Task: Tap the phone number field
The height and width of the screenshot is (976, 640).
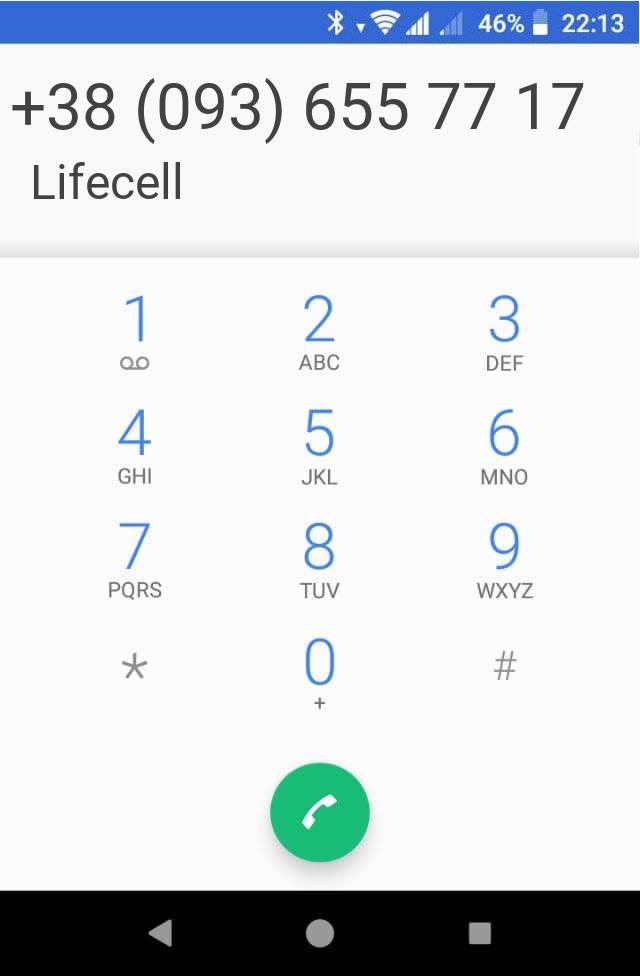Action: (x=298, y=108)
